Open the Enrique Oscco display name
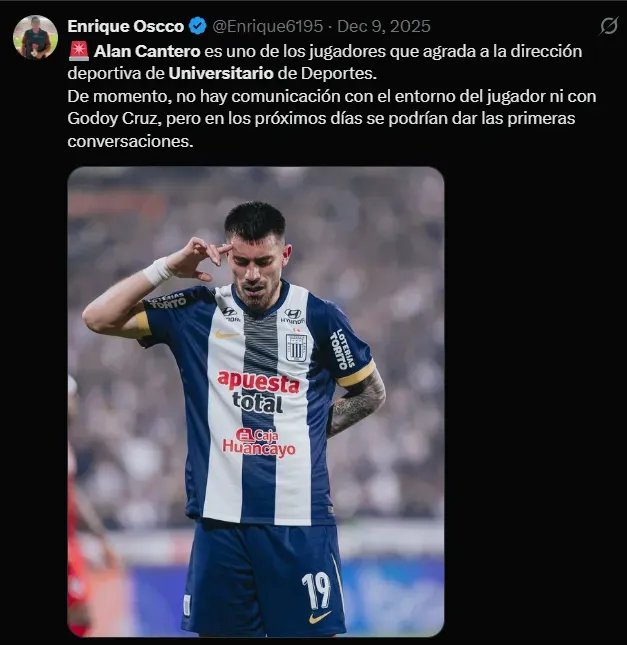Image resolution: width=627 pixels, height=645 pixels. click(x=125, y=26)
